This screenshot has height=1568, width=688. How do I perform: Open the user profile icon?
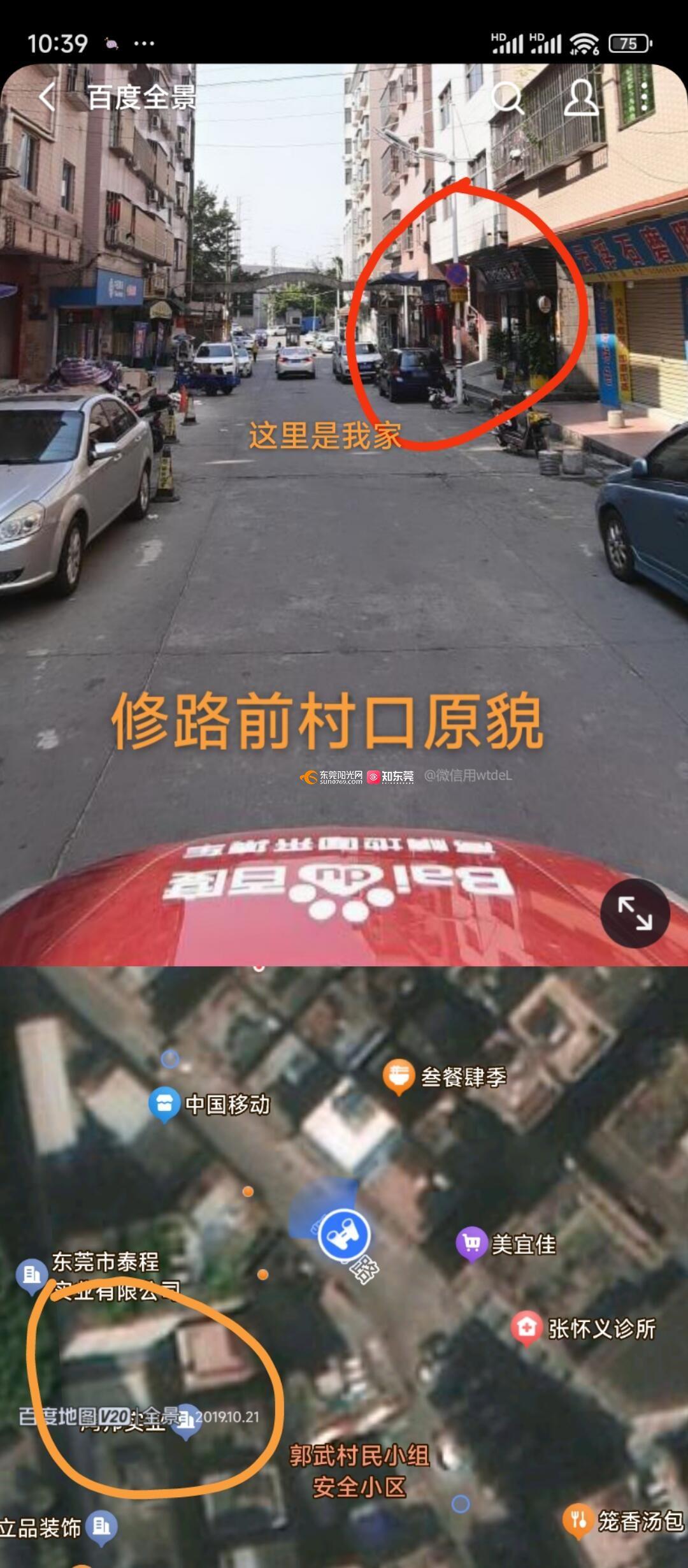tap(580, 98)
